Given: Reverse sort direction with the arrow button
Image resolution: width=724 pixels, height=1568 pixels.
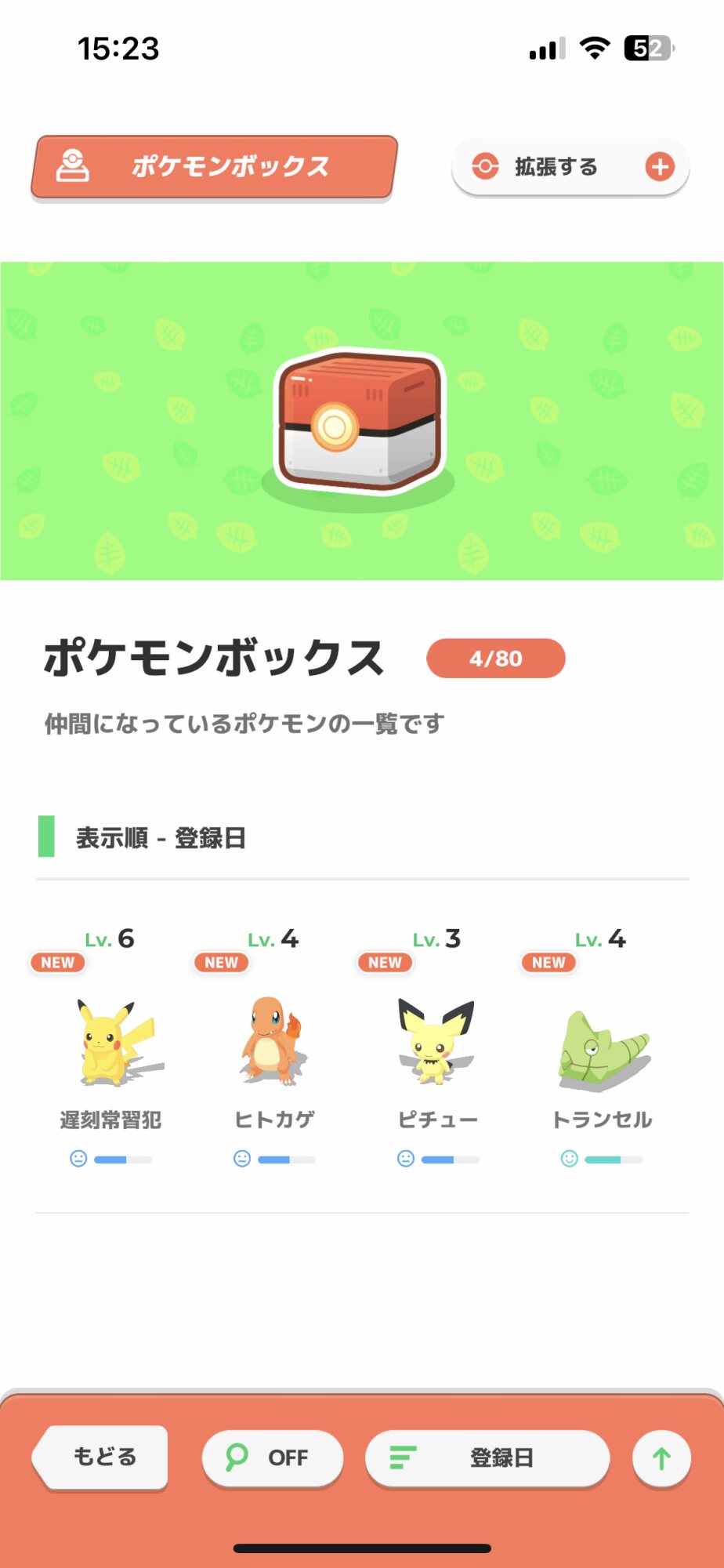Looking at the screenshot, I should (661, 1458).
